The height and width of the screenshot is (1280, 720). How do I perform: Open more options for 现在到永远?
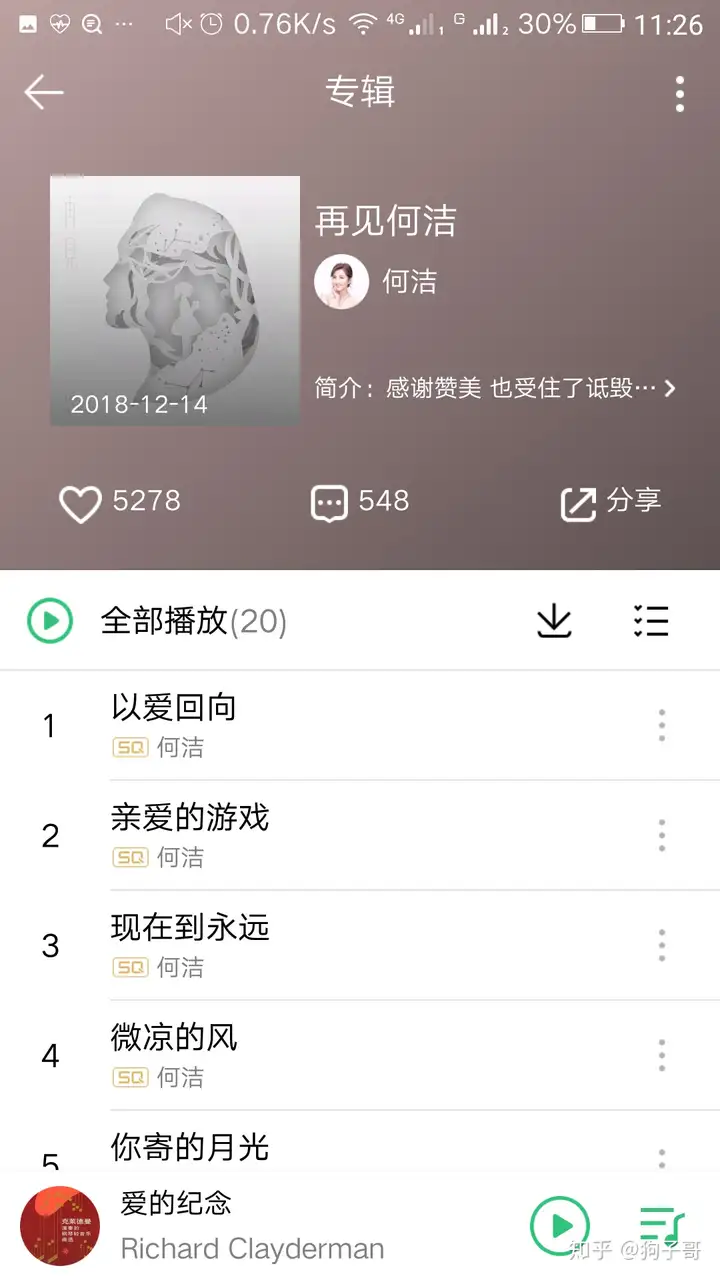[661, 945]
